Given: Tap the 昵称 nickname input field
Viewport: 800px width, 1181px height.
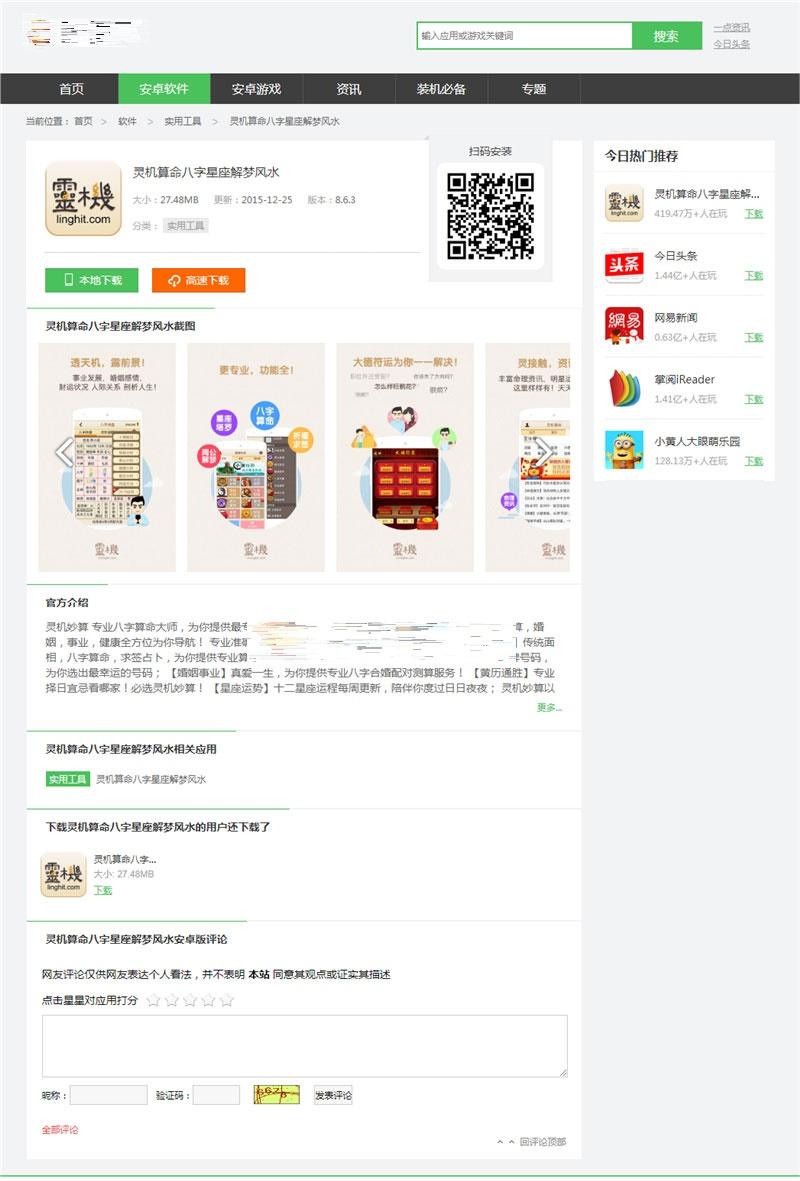Looking at the screenshot, I should coord(108,1095).
